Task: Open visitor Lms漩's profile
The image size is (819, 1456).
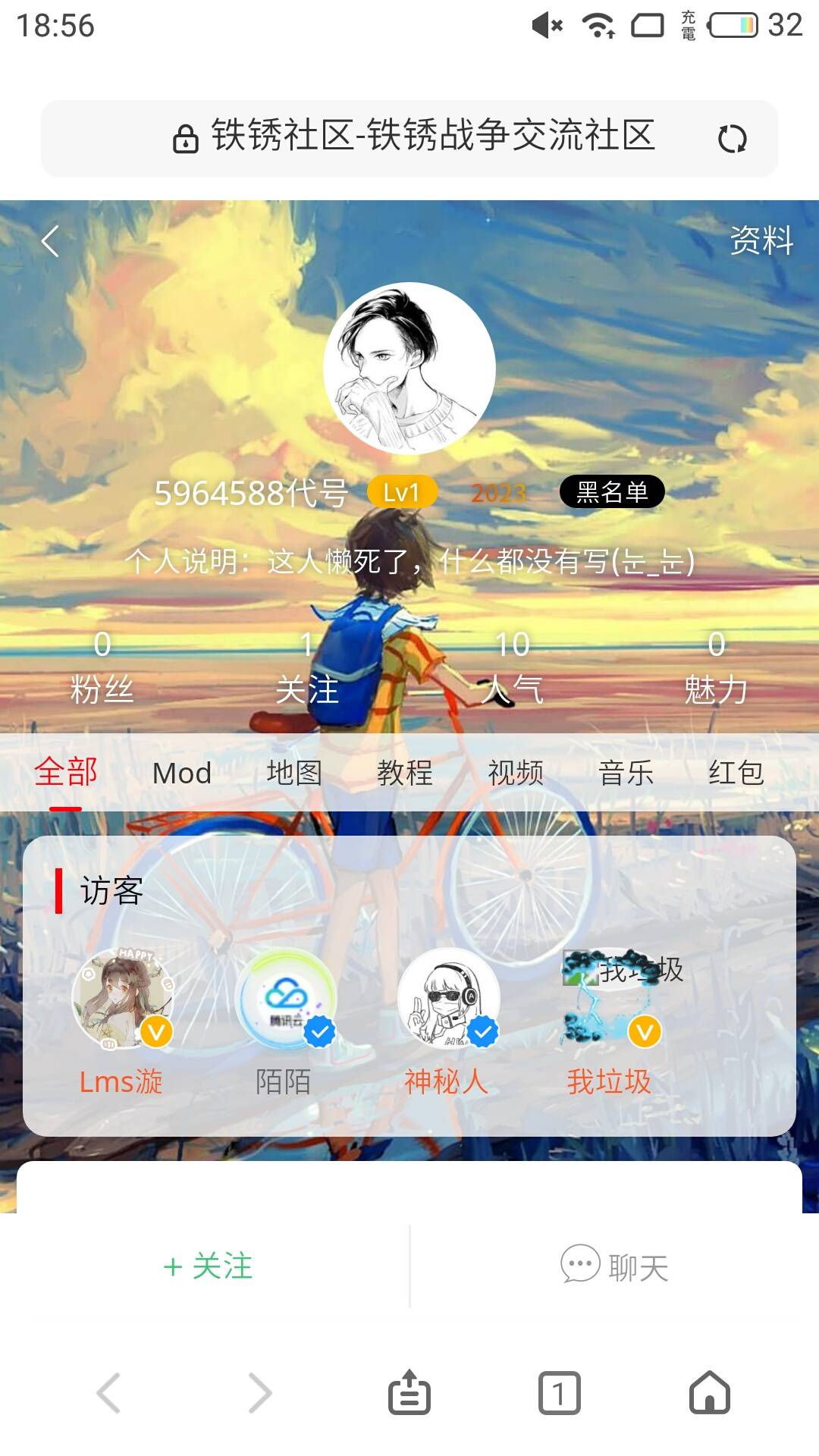Action: 123,999
